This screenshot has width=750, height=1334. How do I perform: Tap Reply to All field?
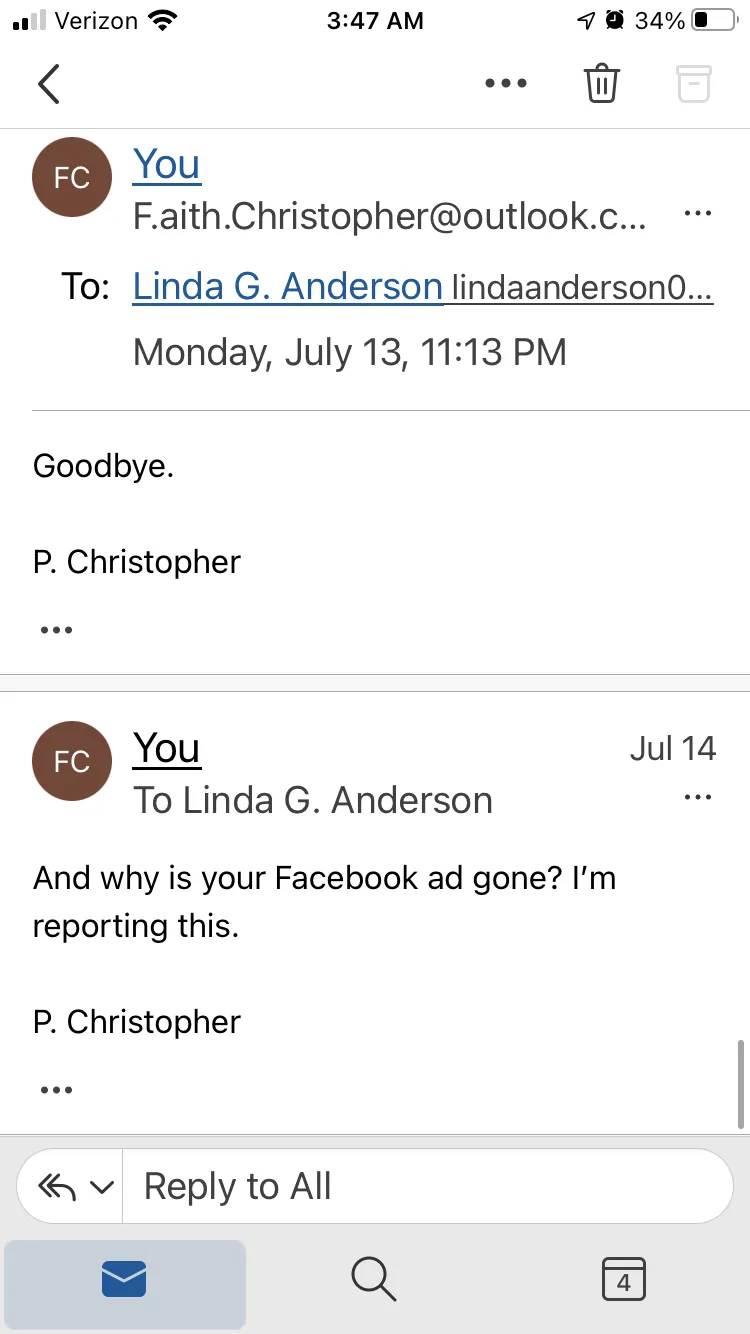[428, 1187]
